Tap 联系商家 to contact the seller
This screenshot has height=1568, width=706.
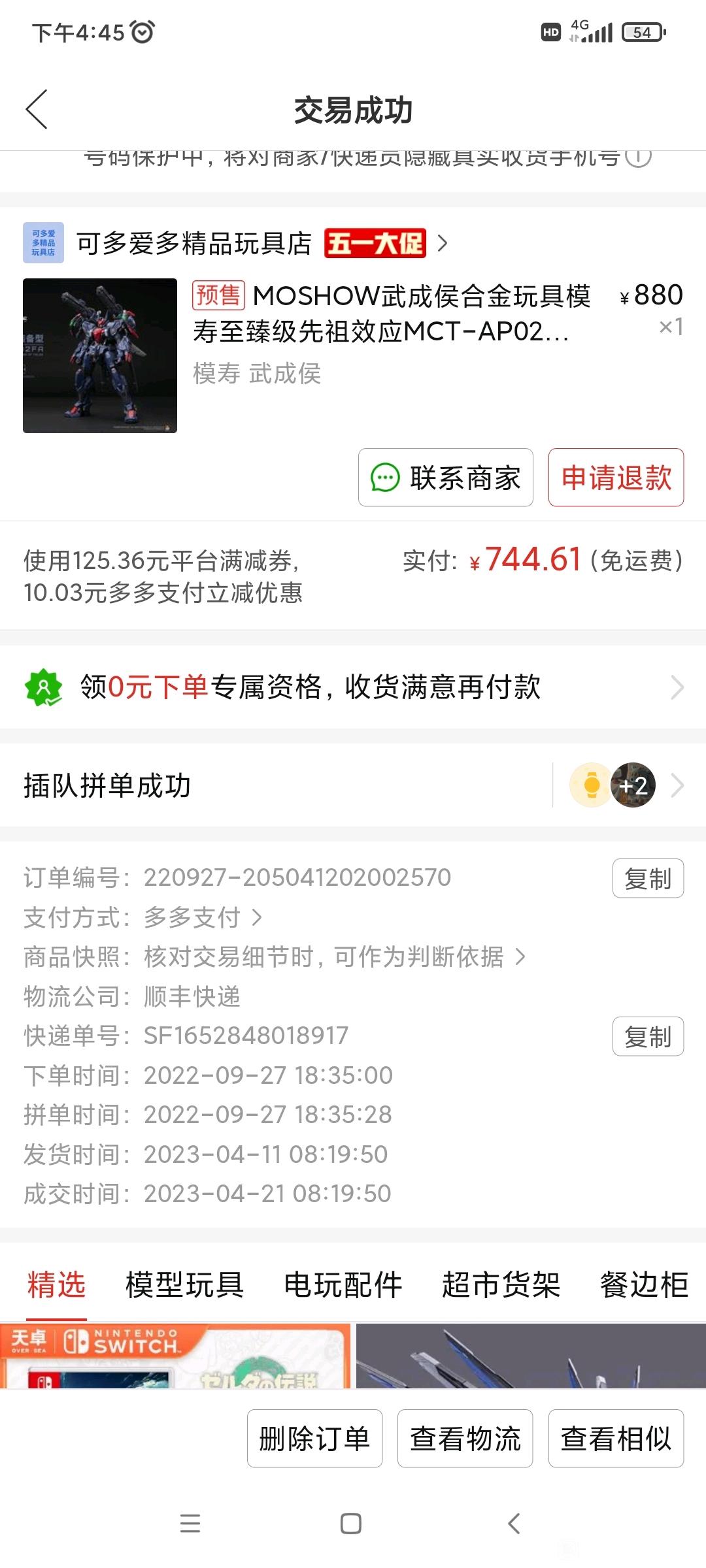446,478
